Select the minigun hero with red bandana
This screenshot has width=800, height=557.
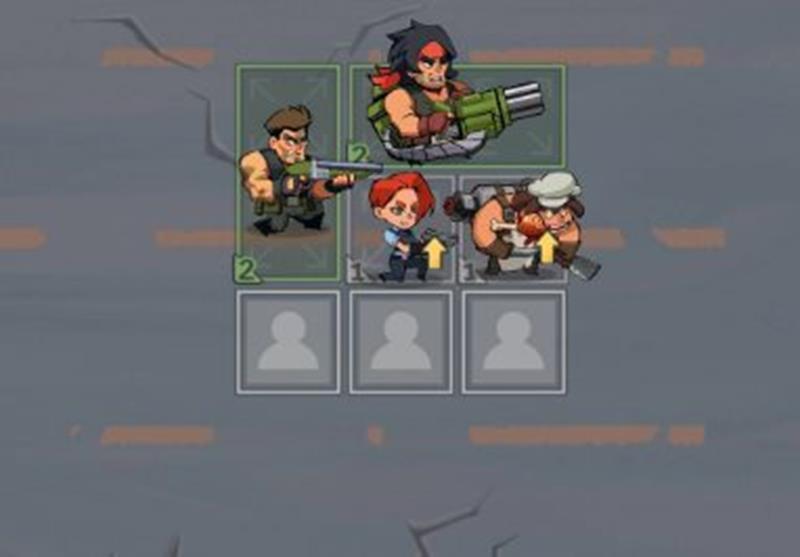point(455,110)
